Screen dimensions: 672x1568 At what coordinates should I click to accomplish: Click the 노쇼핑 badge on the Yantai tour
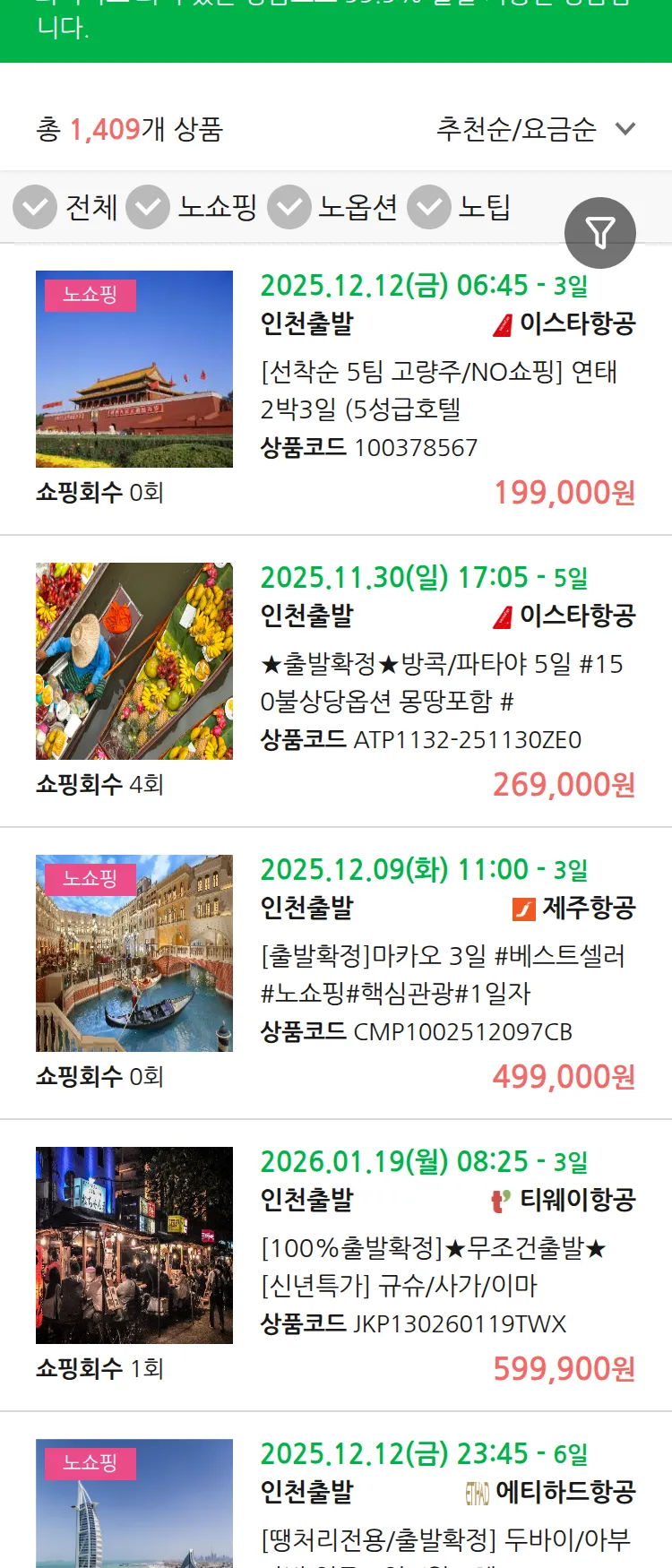(88, 293)
